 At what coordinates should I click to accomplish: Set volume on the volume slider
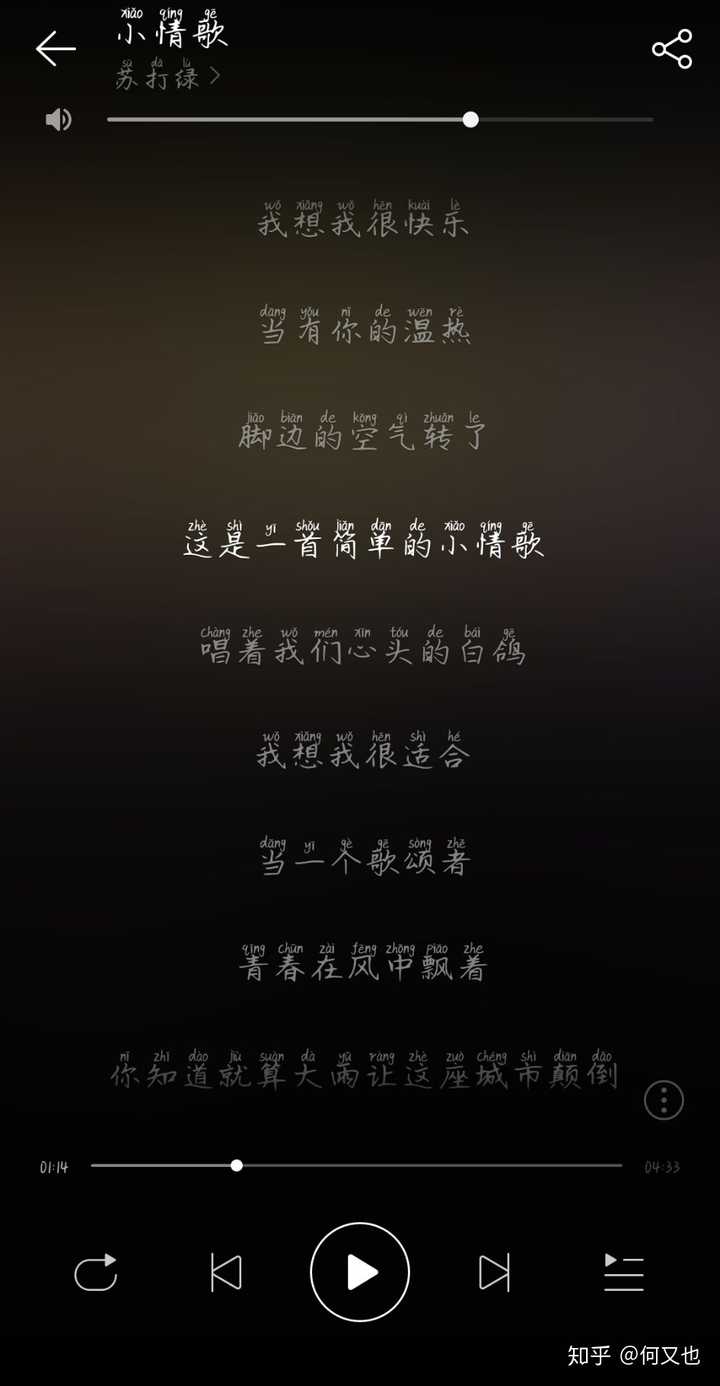coord(380,120)
